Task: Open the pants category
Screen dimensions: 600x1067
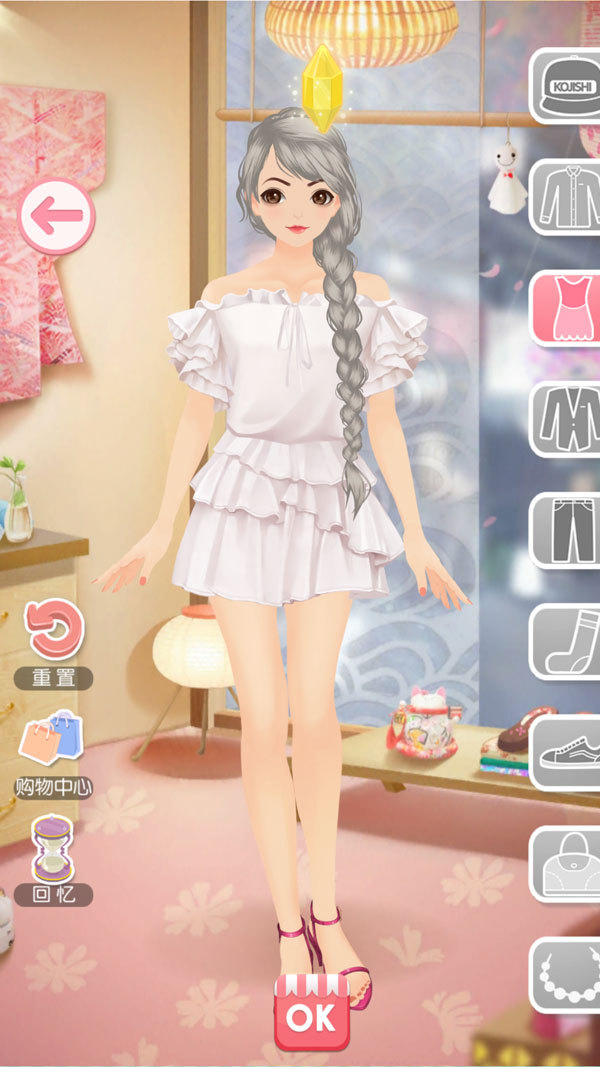Action: [x=567, y=530]
